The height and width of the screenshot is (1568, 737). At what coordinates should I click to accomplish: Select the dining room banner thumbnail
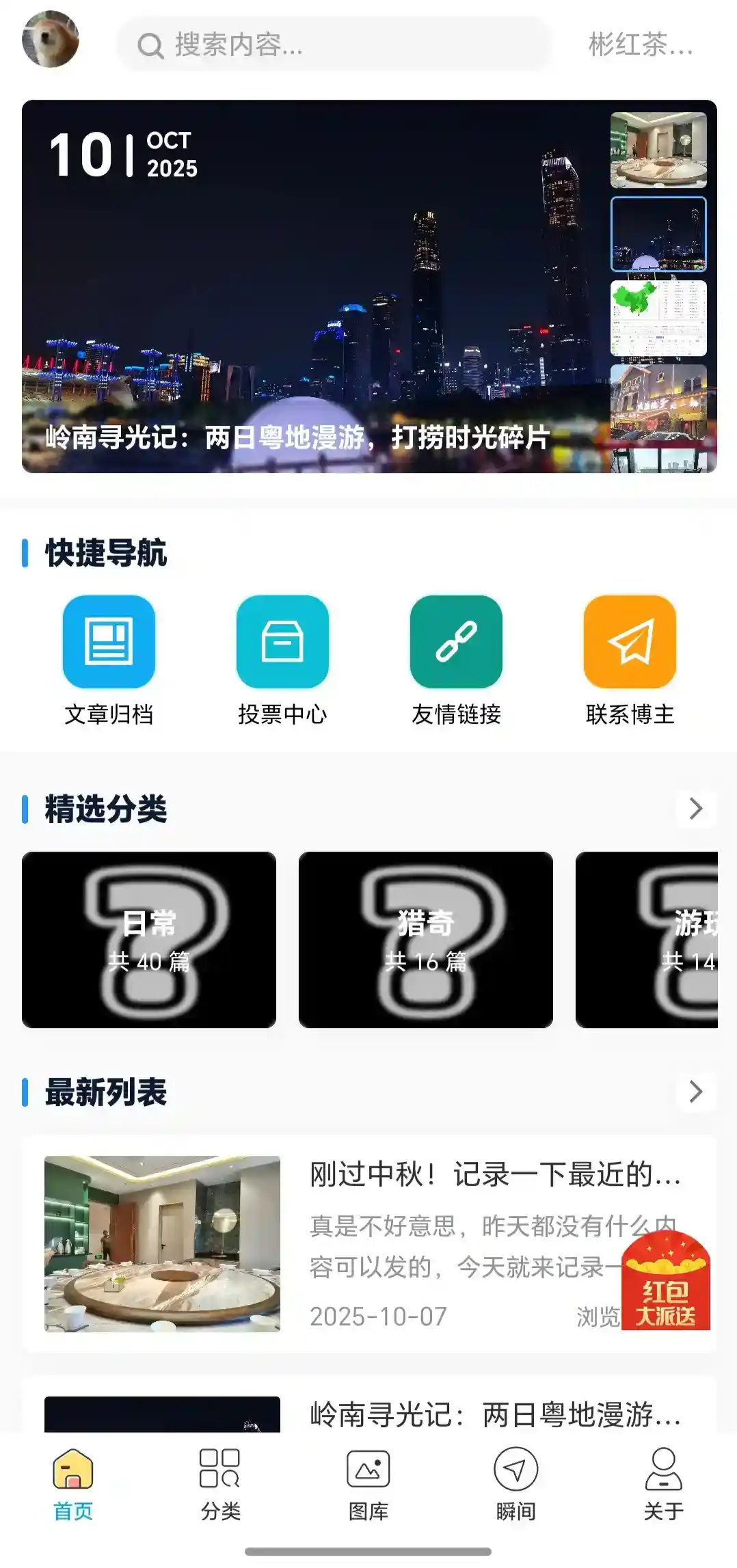pyautogui.click(x=658, y=150)
